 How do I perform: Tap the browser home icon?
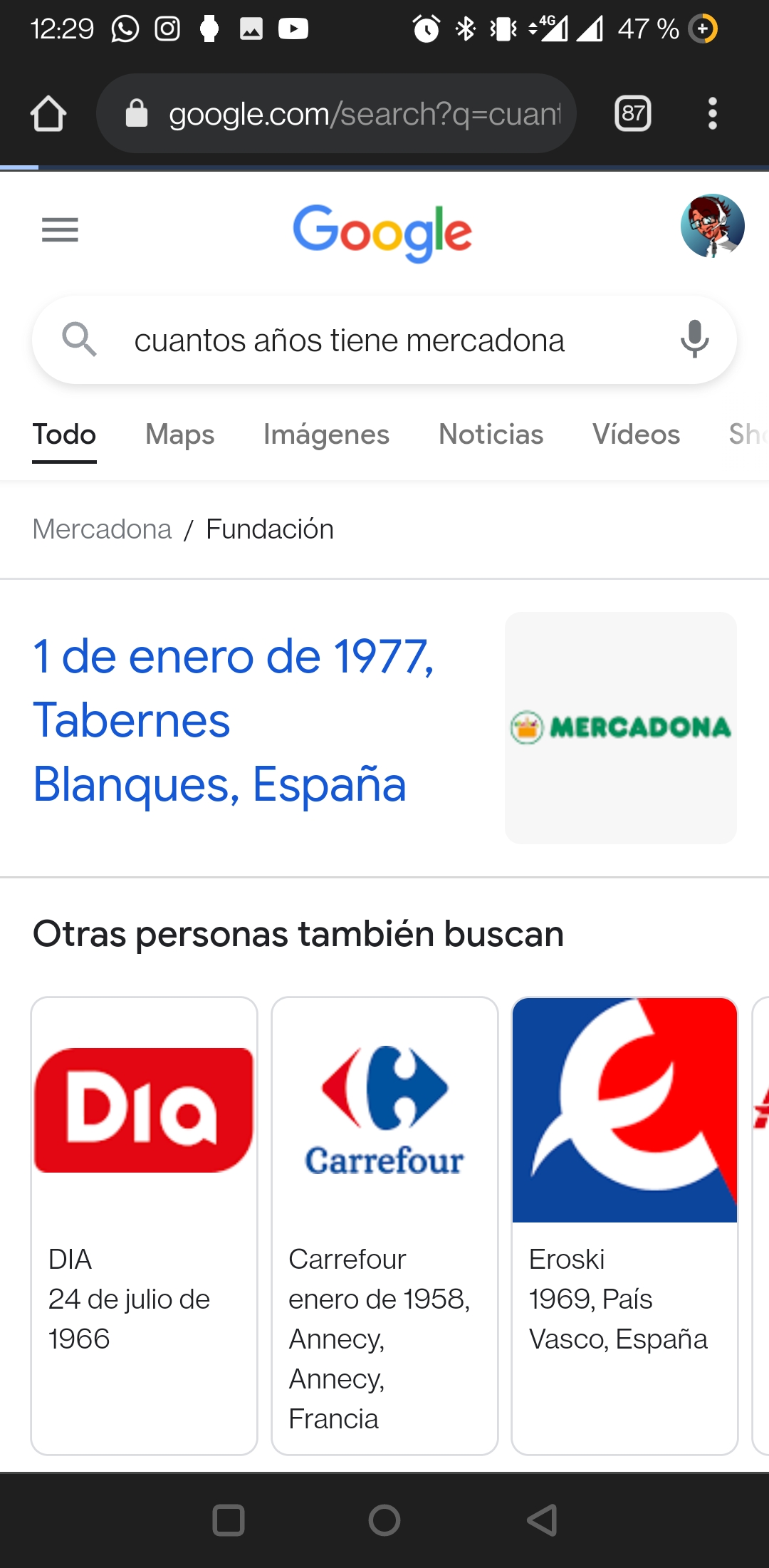[x=48, y=113]
